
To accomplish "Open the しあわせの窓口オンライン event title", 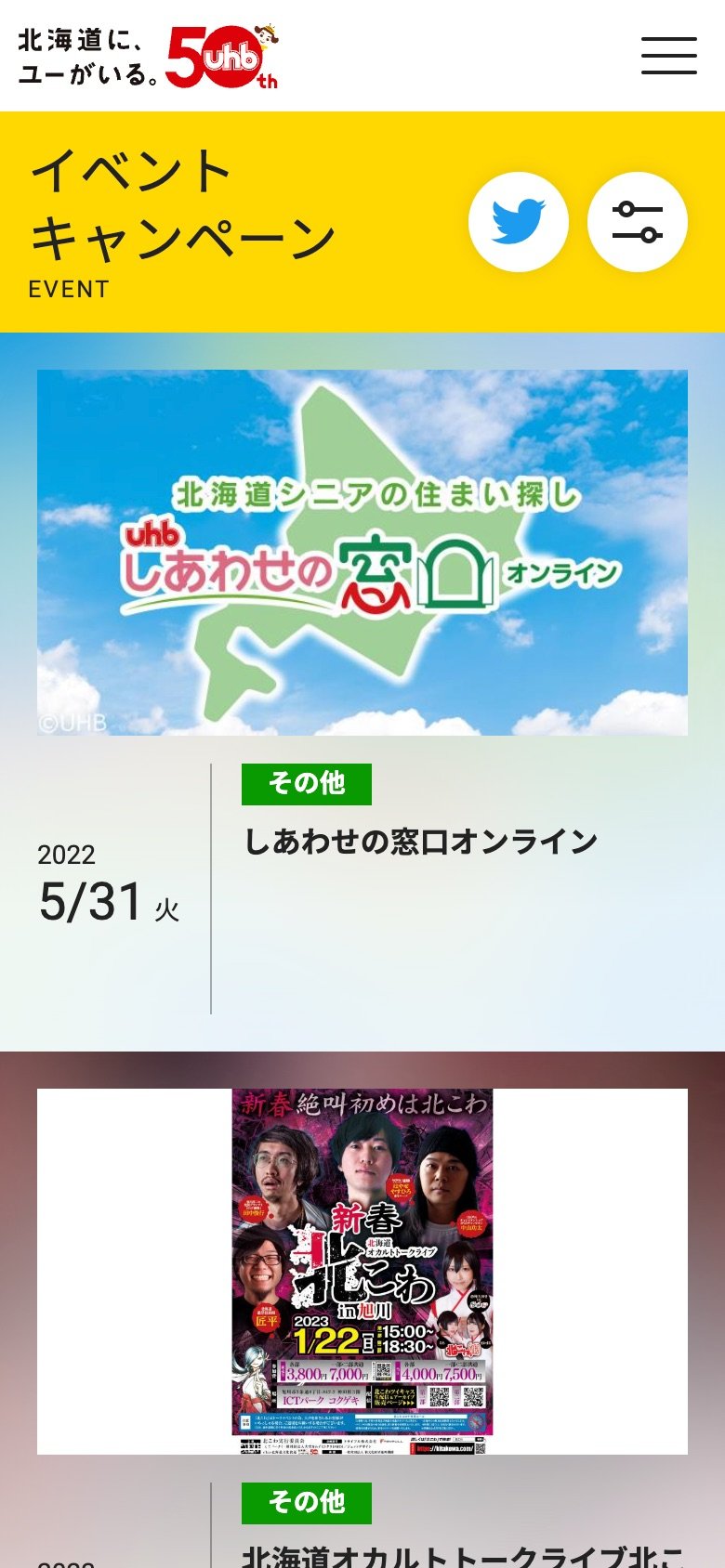I will coord(420,842).
